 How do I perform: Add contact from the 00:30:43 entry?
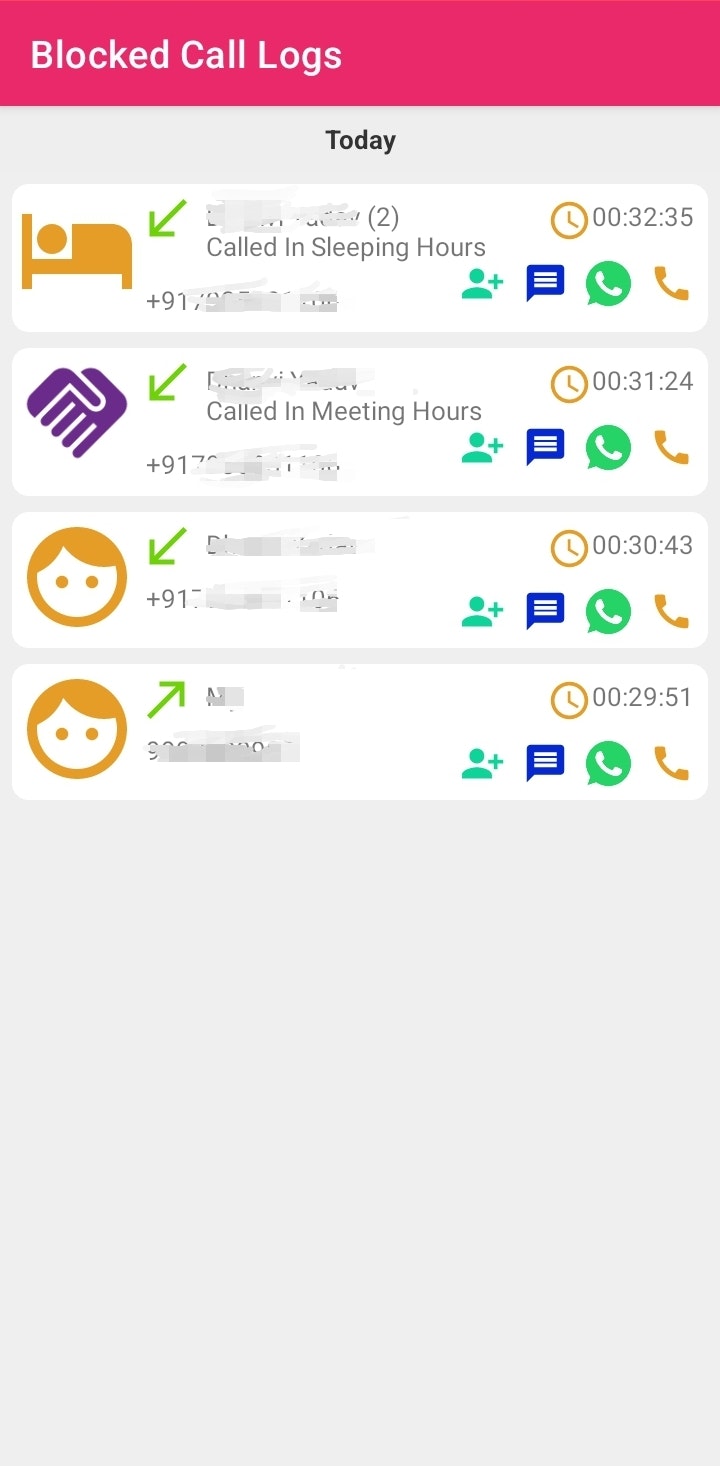[x=482, y=611]
